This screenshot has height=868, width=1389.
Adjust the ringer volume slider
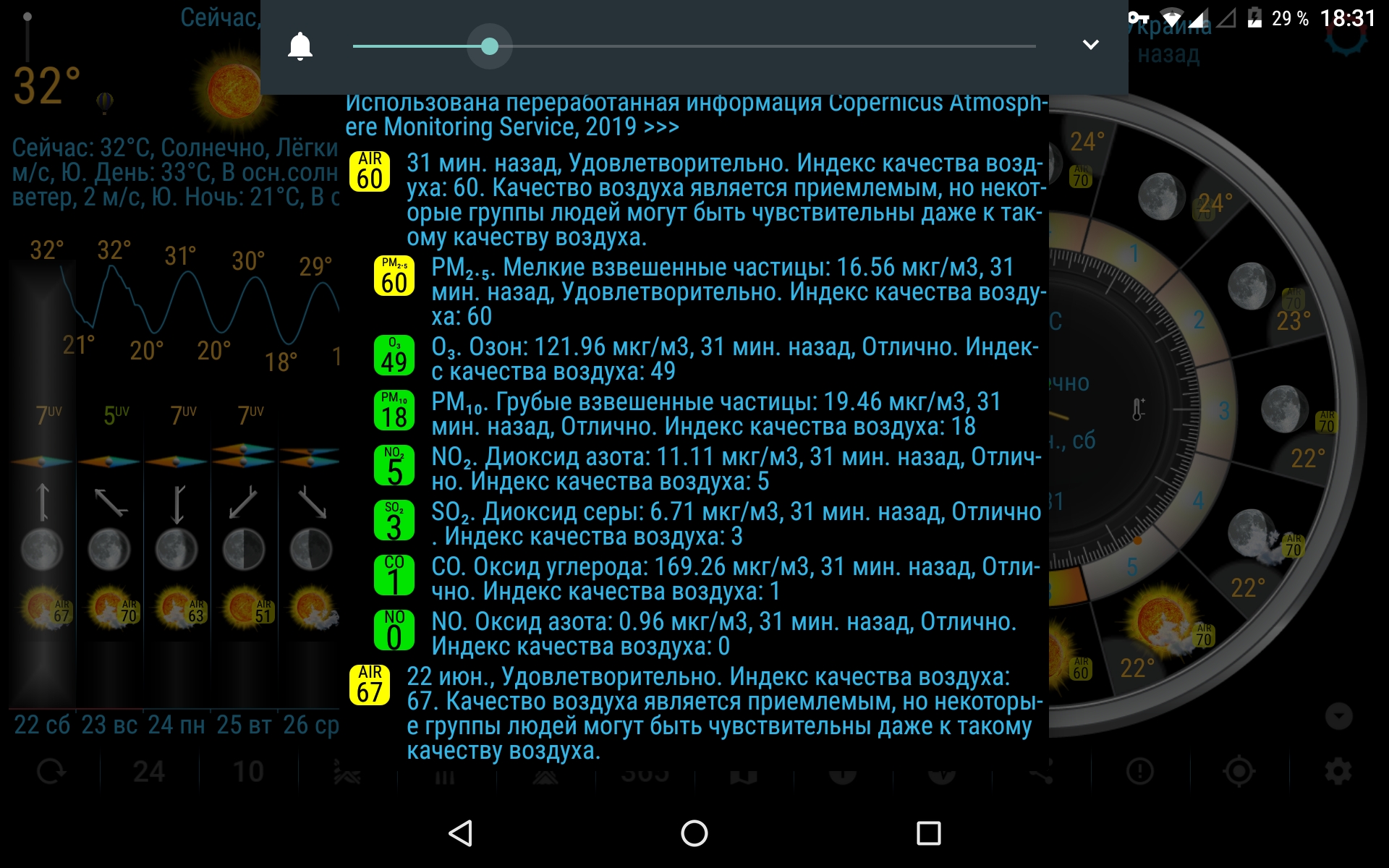tap(490, 47)
